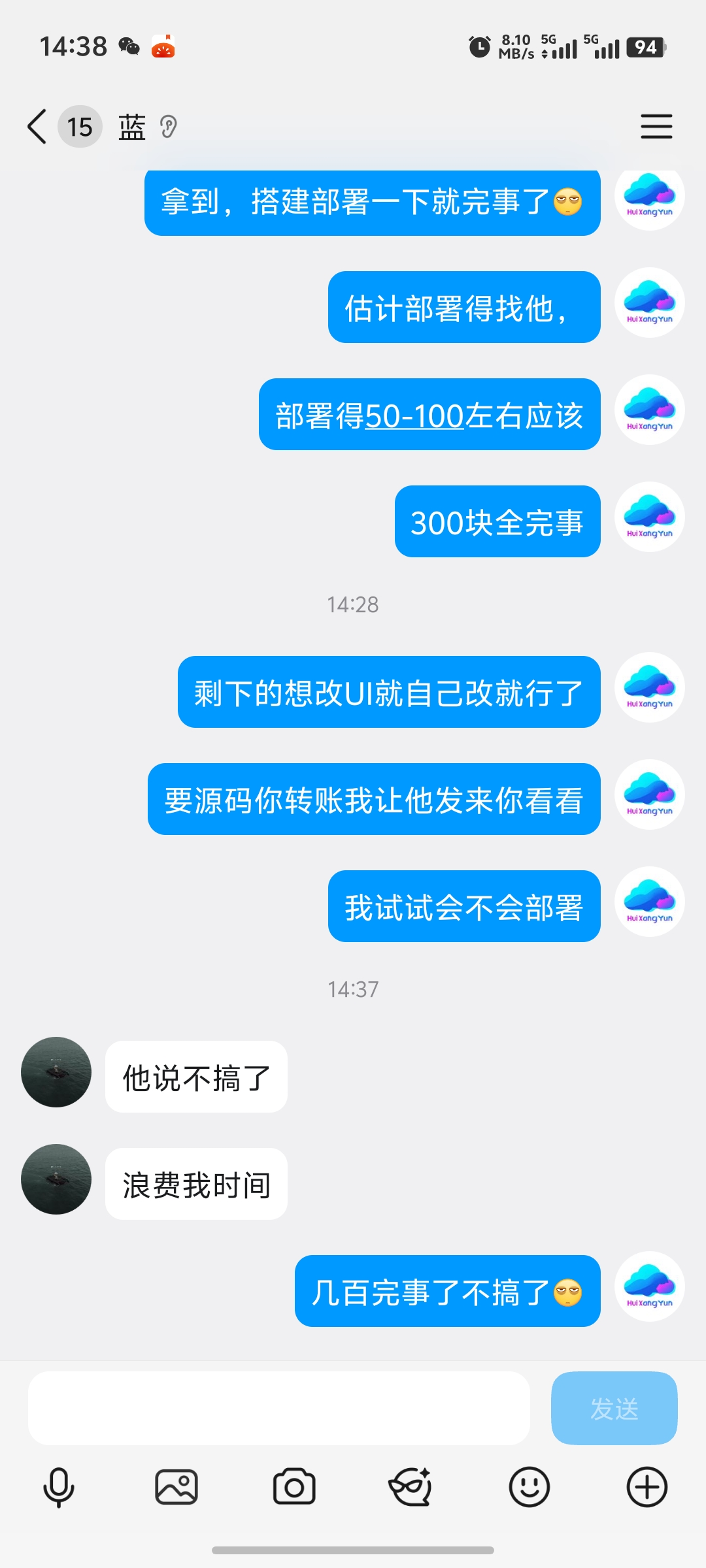Open the chat settings hamburger menu
The height and width of the screenshot is (1568, 706).
click(x=656, y=126)
